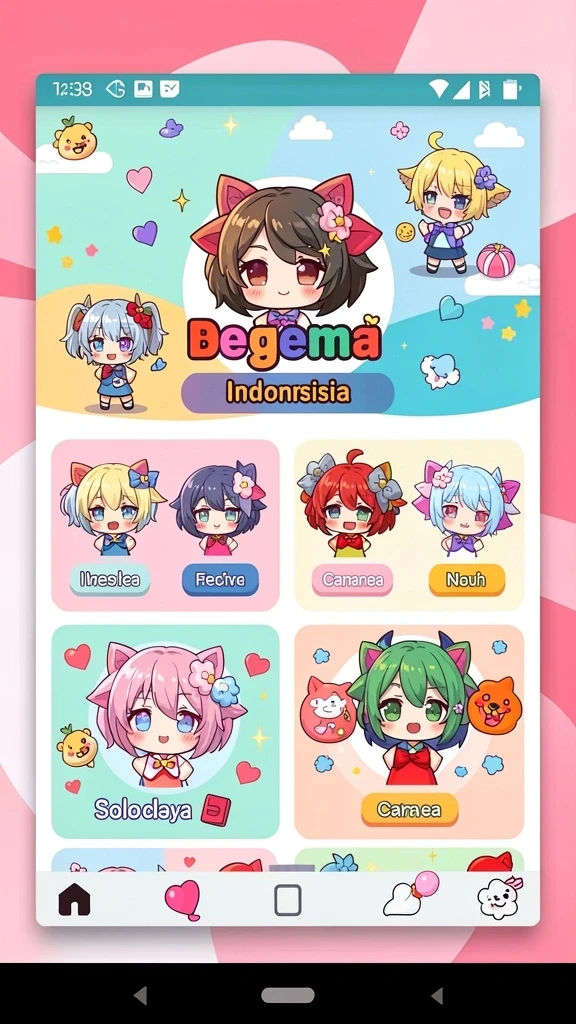Tap the orange Nouh button

[466, 579]
